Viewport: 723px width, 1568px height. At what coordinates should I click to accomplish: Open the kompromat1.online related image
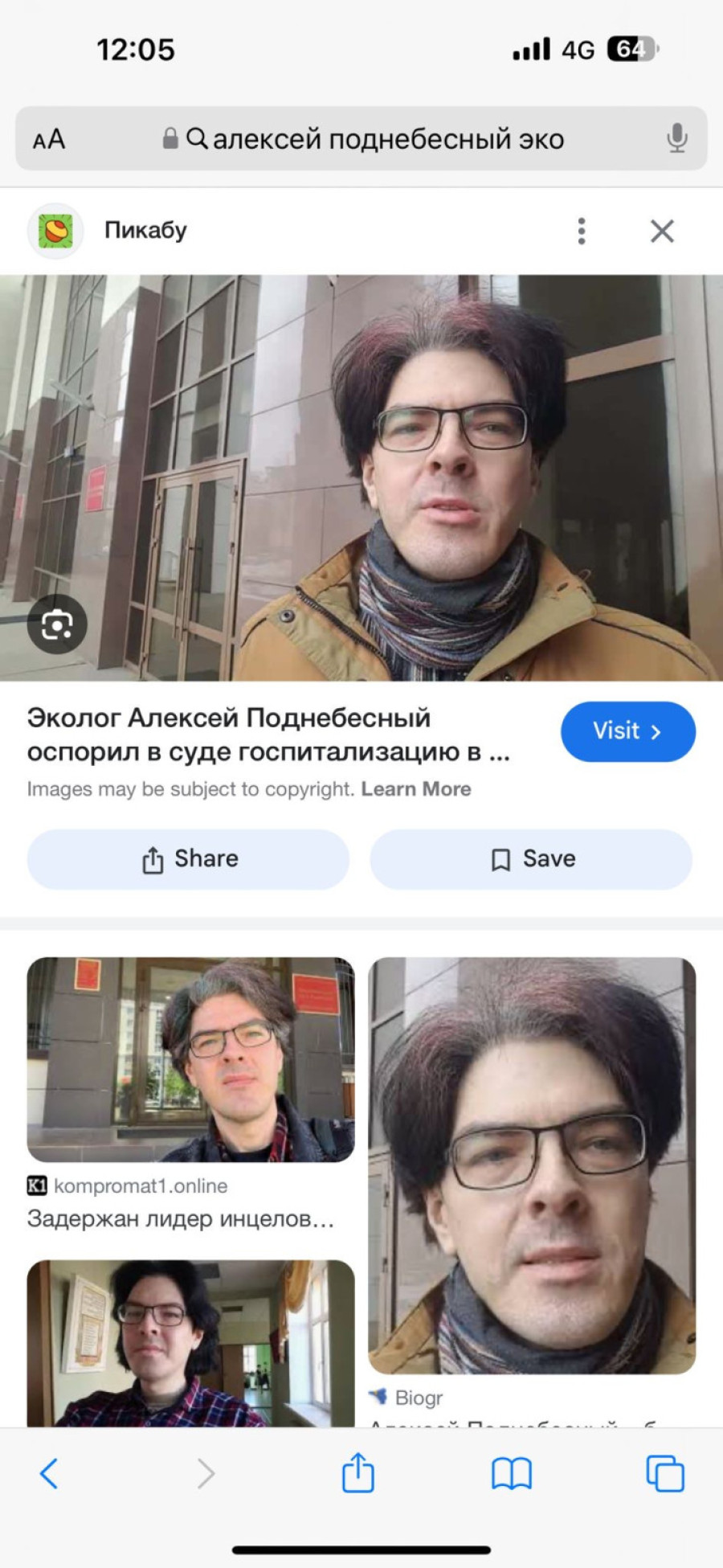(190, 1059)
